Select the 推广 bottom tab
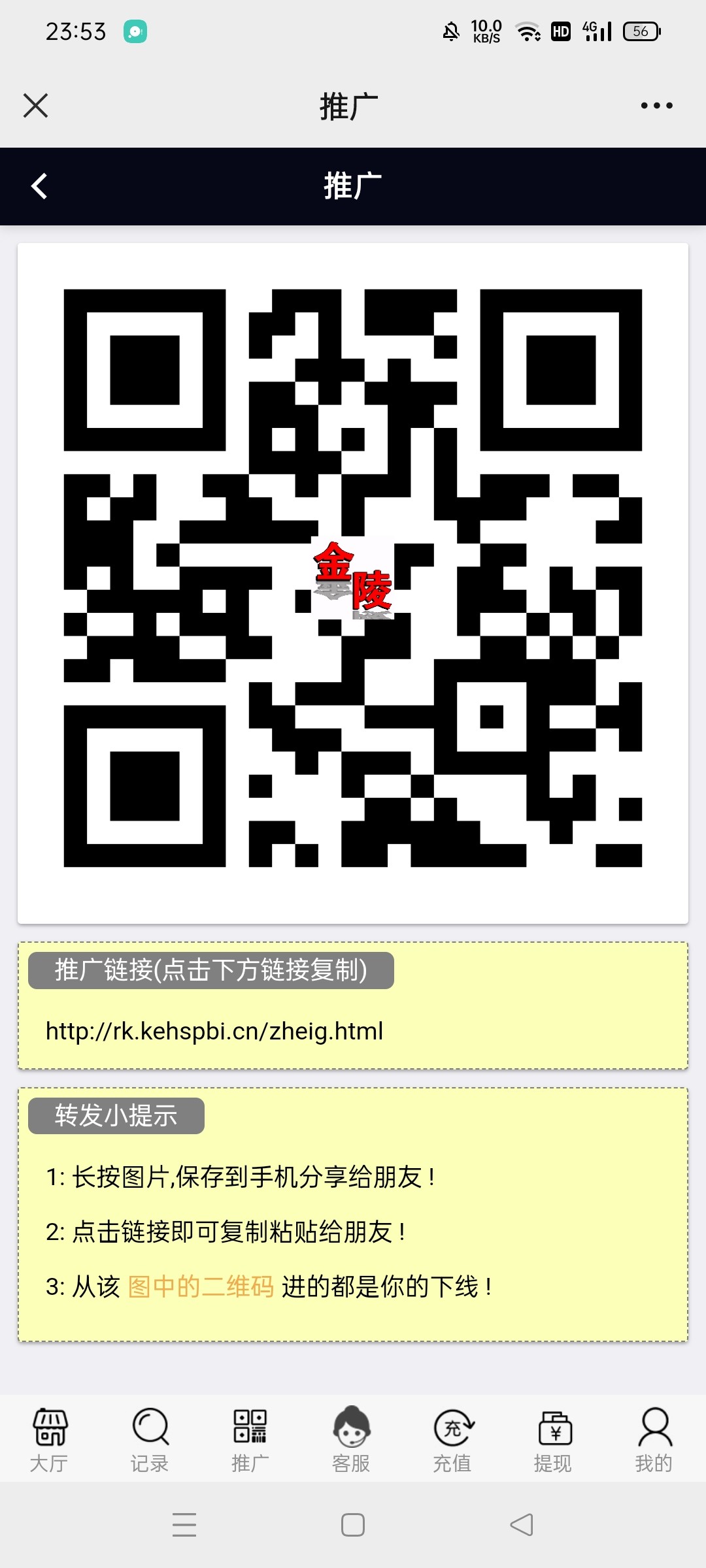The image size is (706, 1568). tap(250, 1440)
